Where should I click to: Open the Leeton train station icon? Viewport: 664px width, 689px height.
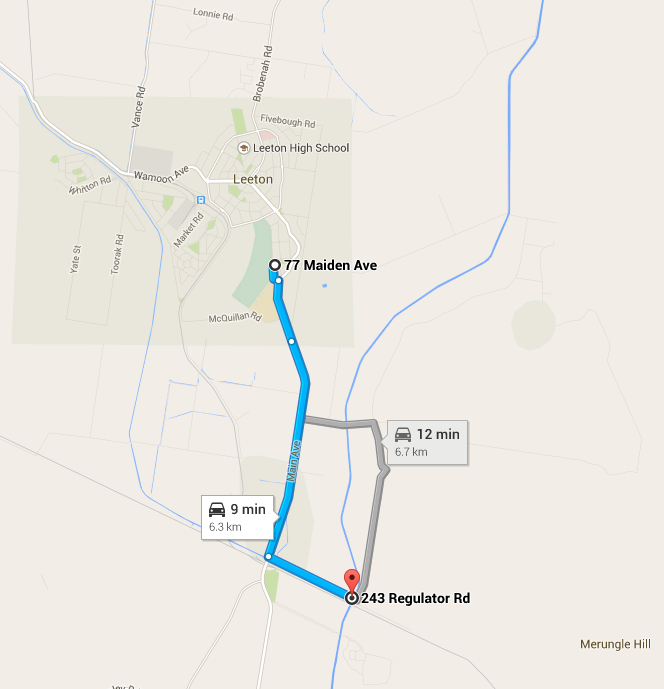(x=201, y=200)
